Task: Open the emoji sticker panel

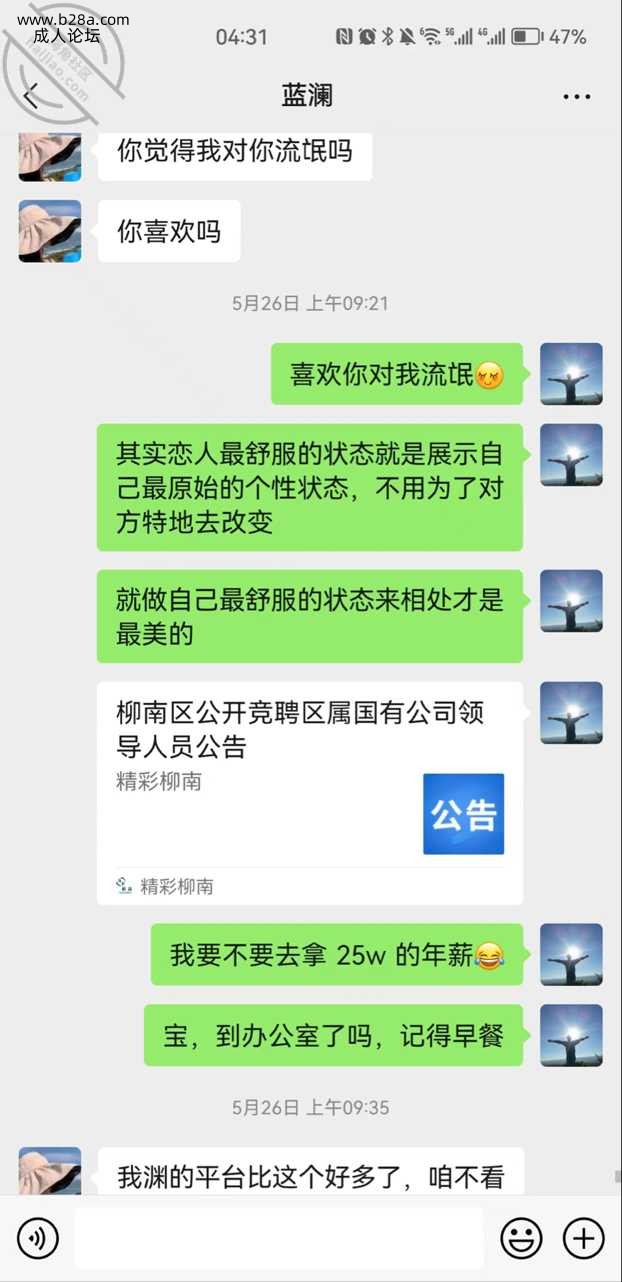Action: [x=521, y=1238]
